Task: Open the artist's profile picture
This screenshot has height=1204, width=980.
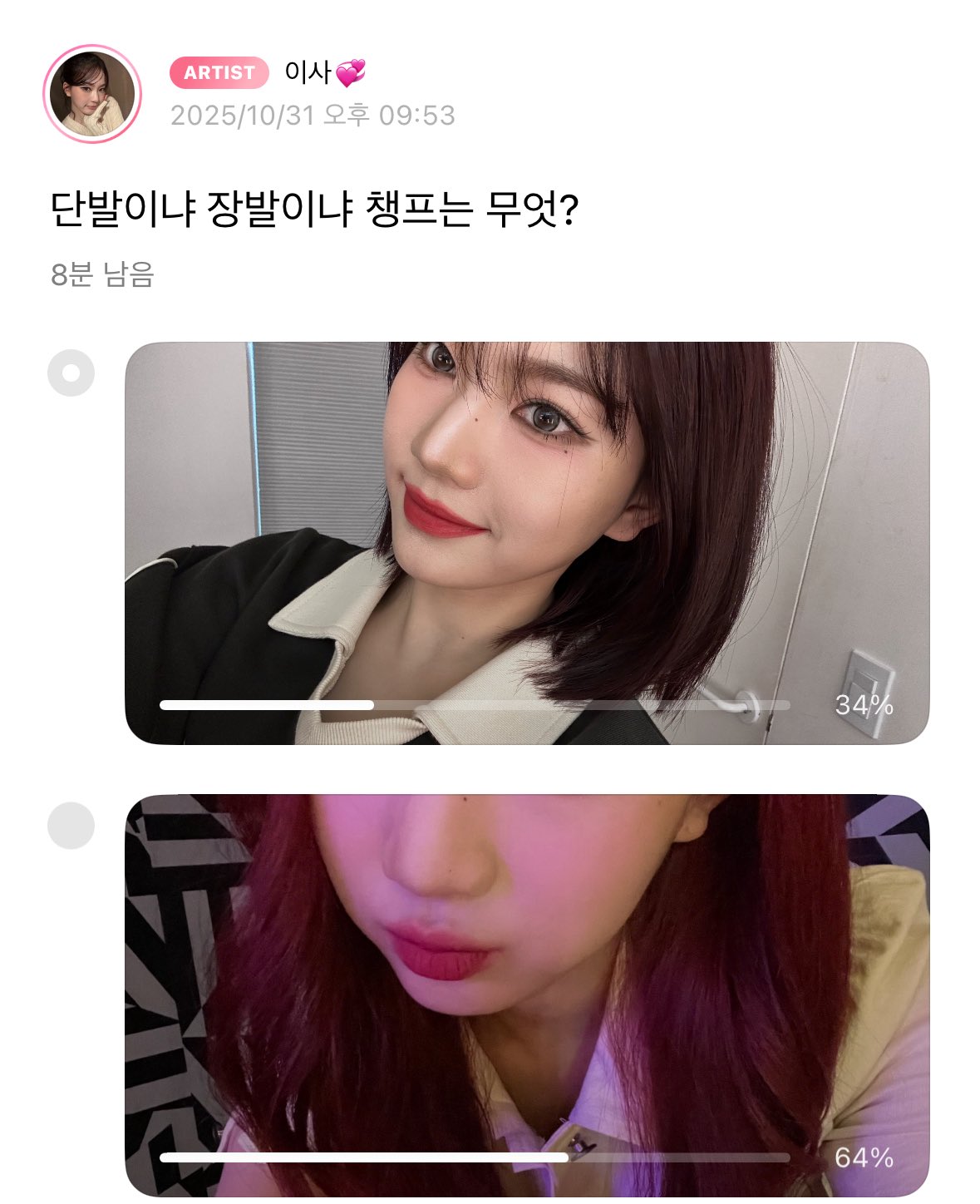Action: click(x=92, y=94)
